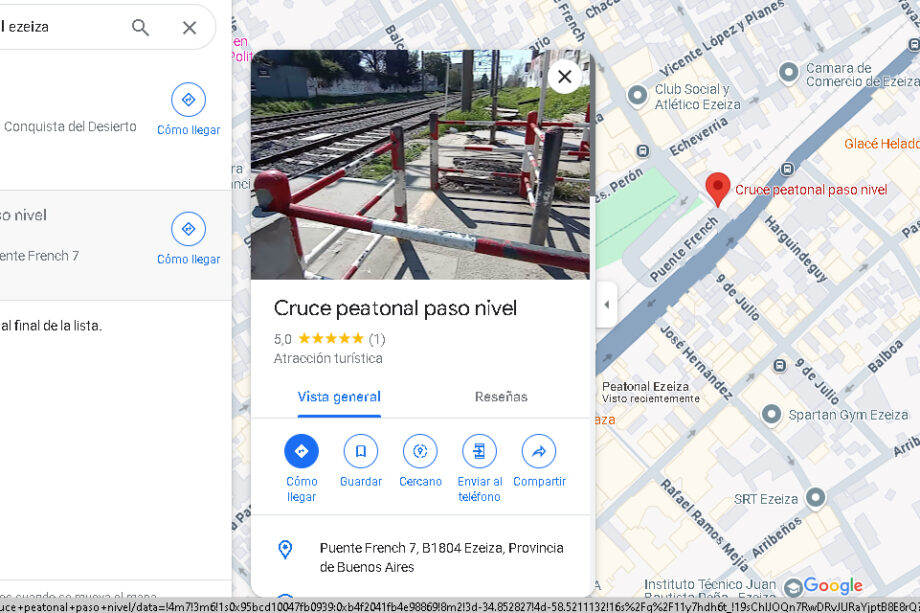Tap the red Cruce peatonal paso nivel pin
This screenshot has height=613, width=920.
click(717, 187)
